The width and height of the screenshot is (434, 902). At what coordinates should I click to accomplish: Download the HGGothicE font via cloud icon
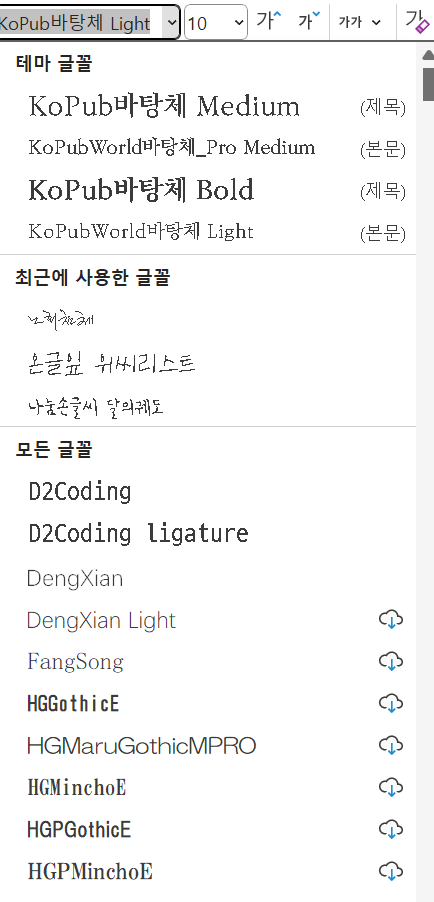click(391, 704)
